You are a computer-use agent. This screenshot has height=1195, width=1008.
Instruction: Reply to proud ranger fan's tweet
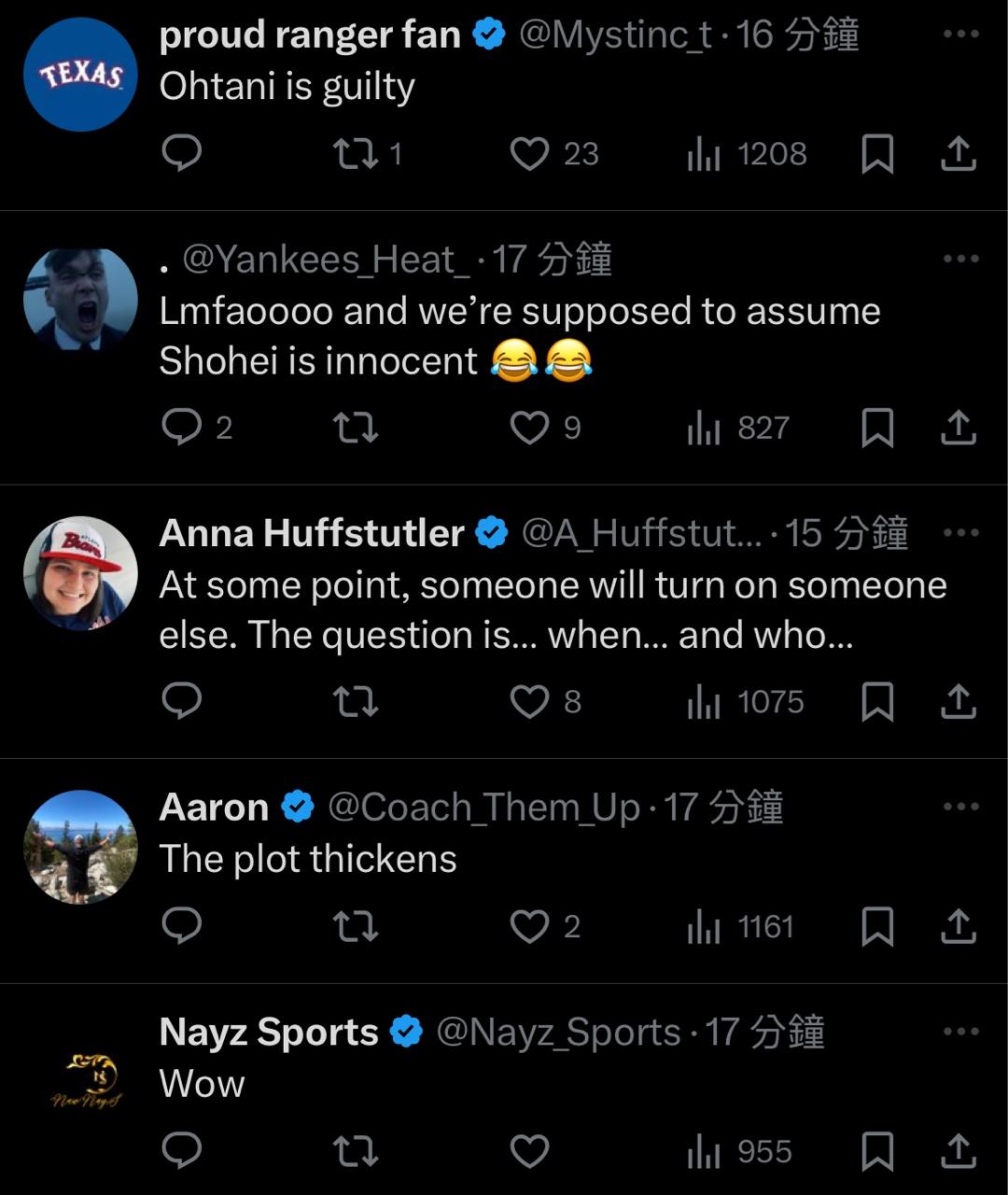(x=182, y=153)
